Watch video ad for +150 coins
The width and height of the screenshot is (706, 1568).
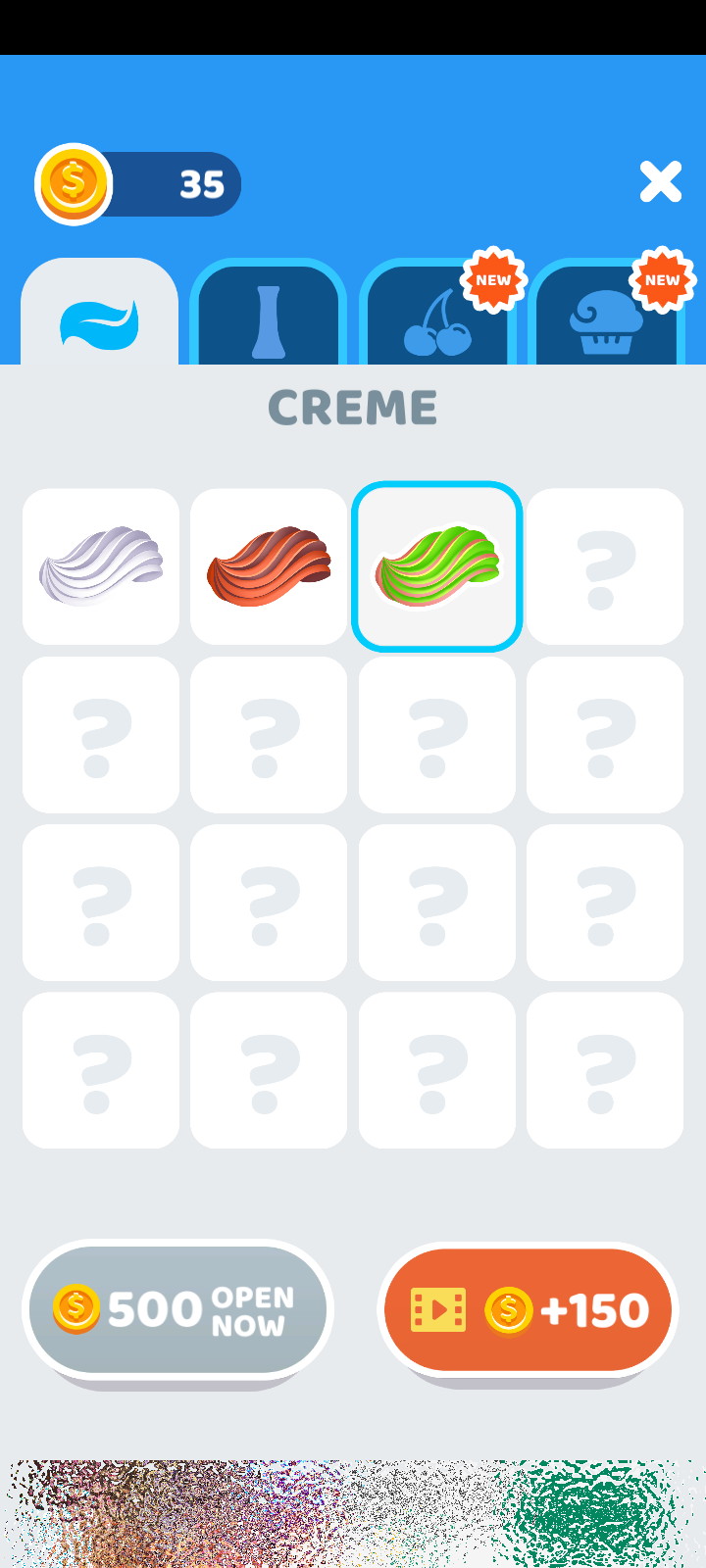point(528,1310)
